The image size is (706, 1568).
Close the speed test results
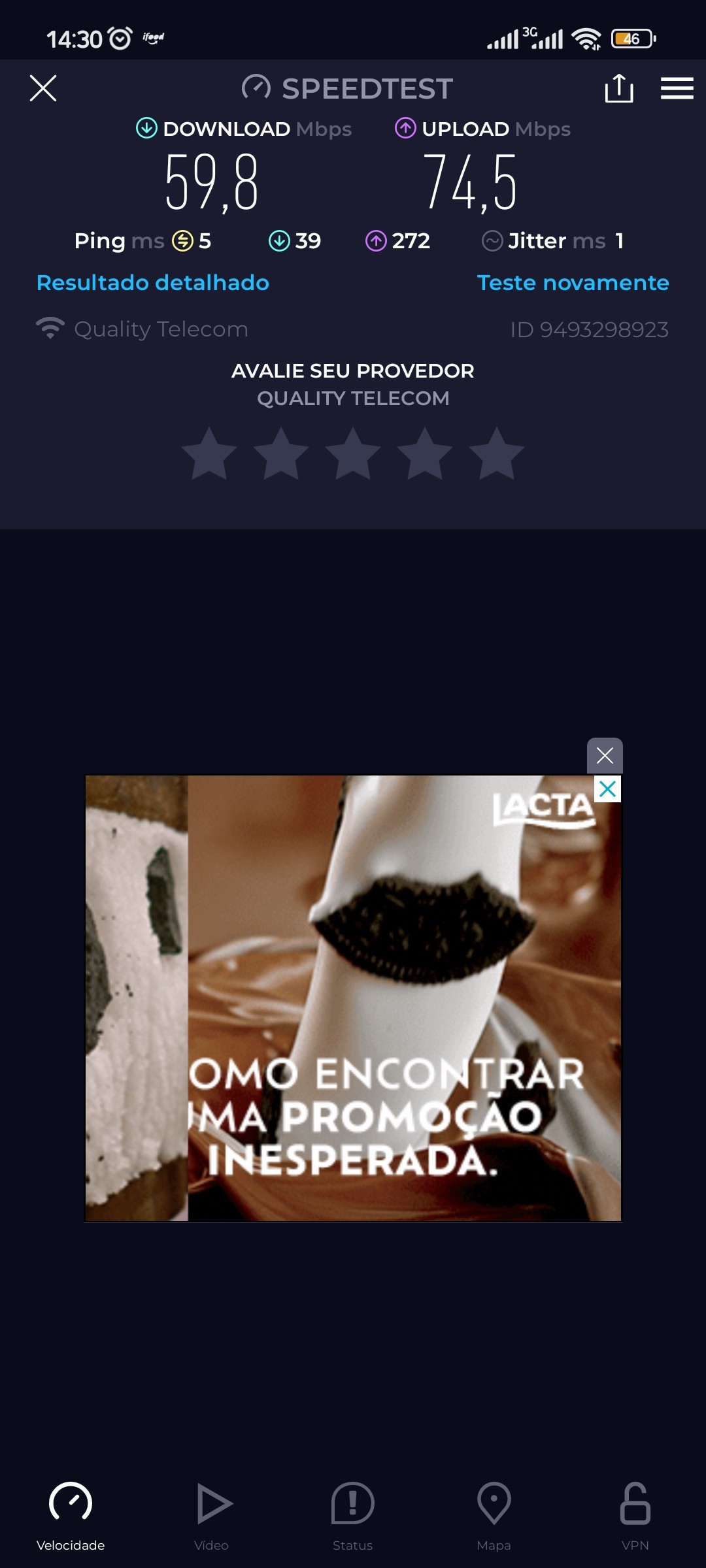(x=43, y=88)
